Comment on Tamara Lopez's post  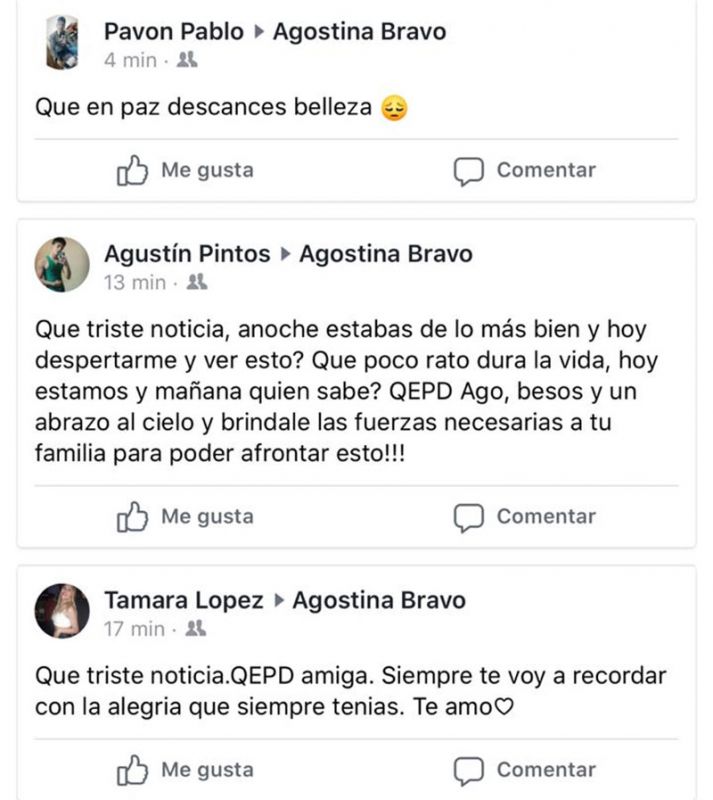[x=525, y=769]
